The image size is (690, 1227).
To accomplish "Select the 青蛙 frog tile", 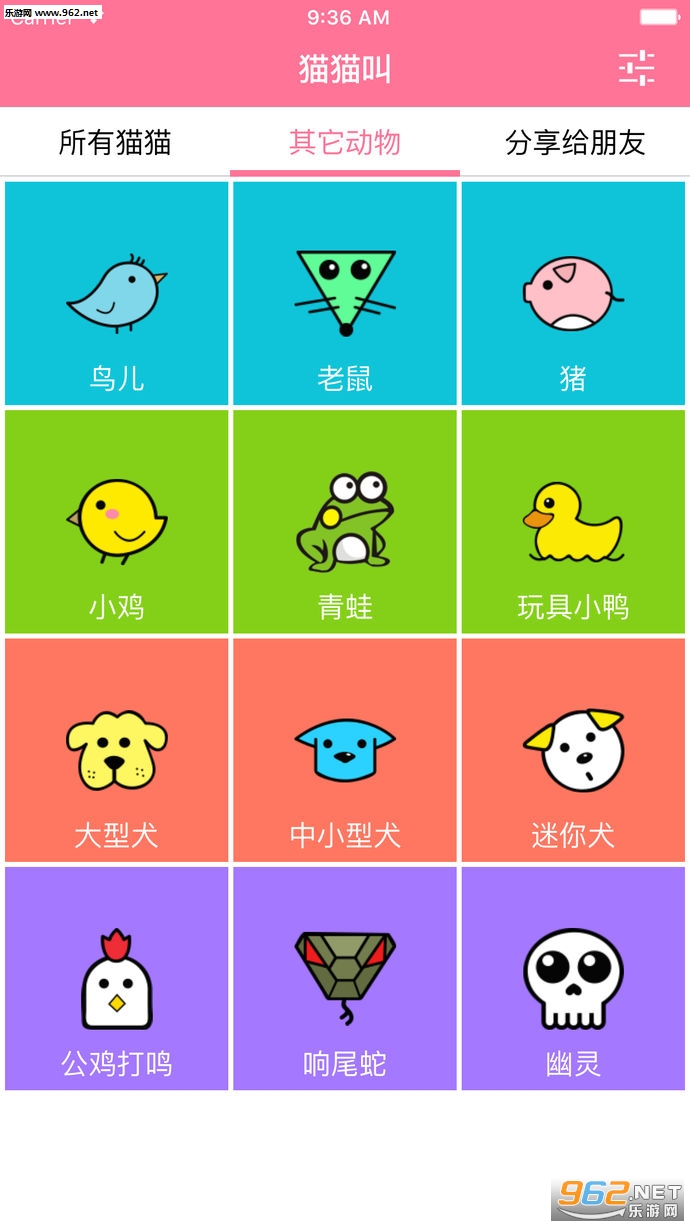I will tap(345, 521).
